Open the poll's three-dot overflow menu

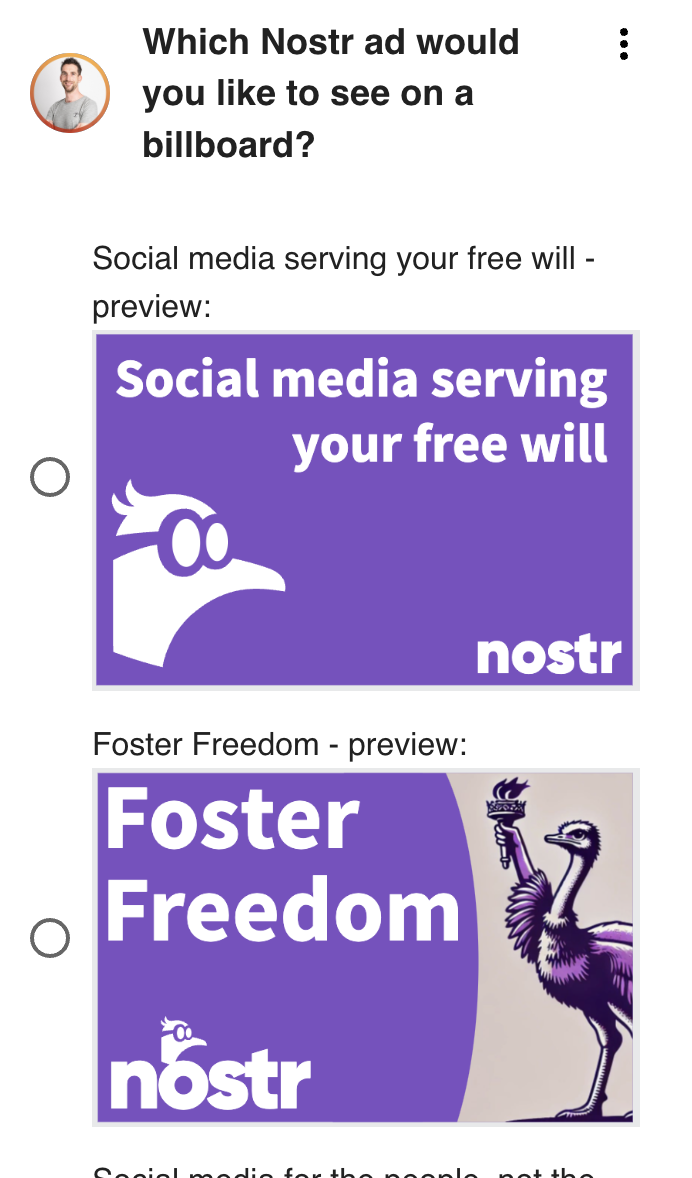pos(624,44)
